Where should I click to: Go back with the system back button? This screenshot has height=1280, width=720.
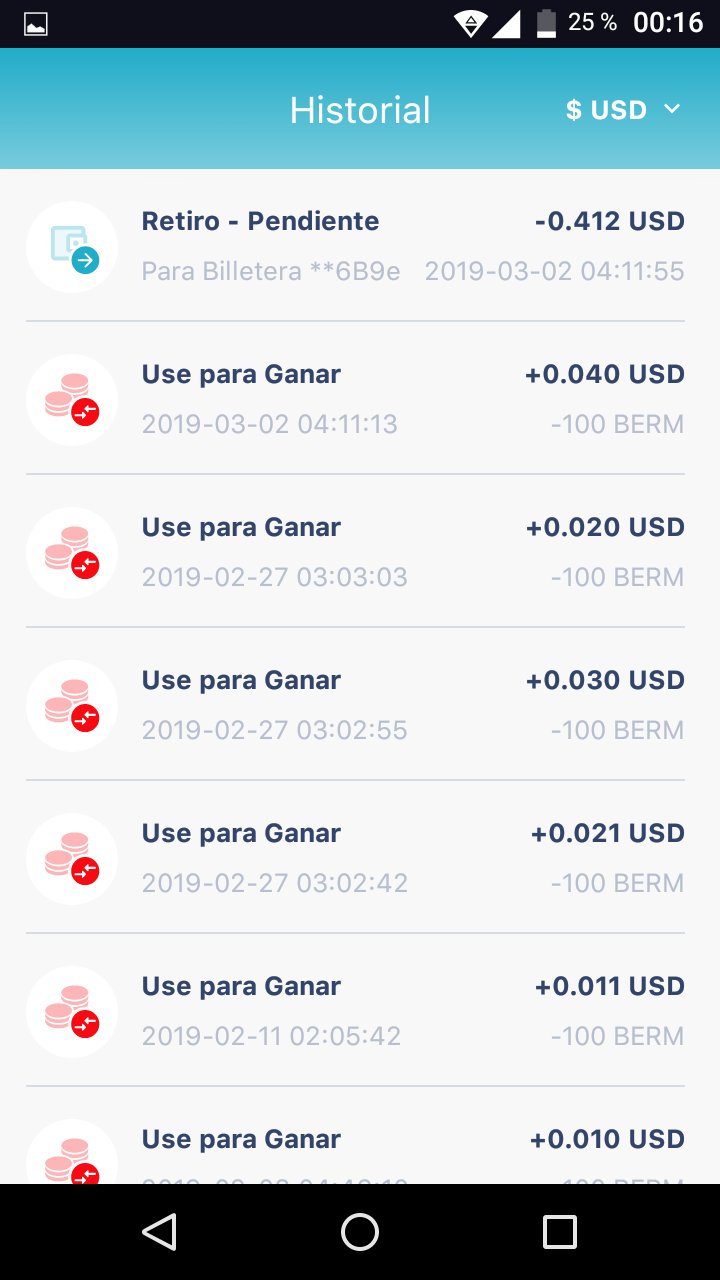point(160,1232)
